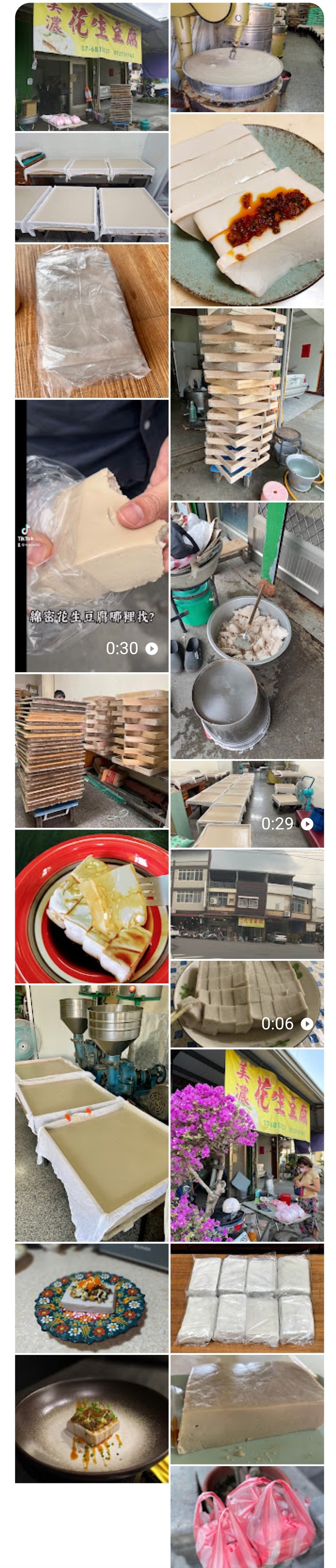
Task: Play the 0:06 video of cut tofu cubes
Action: tap(246, 1004)
